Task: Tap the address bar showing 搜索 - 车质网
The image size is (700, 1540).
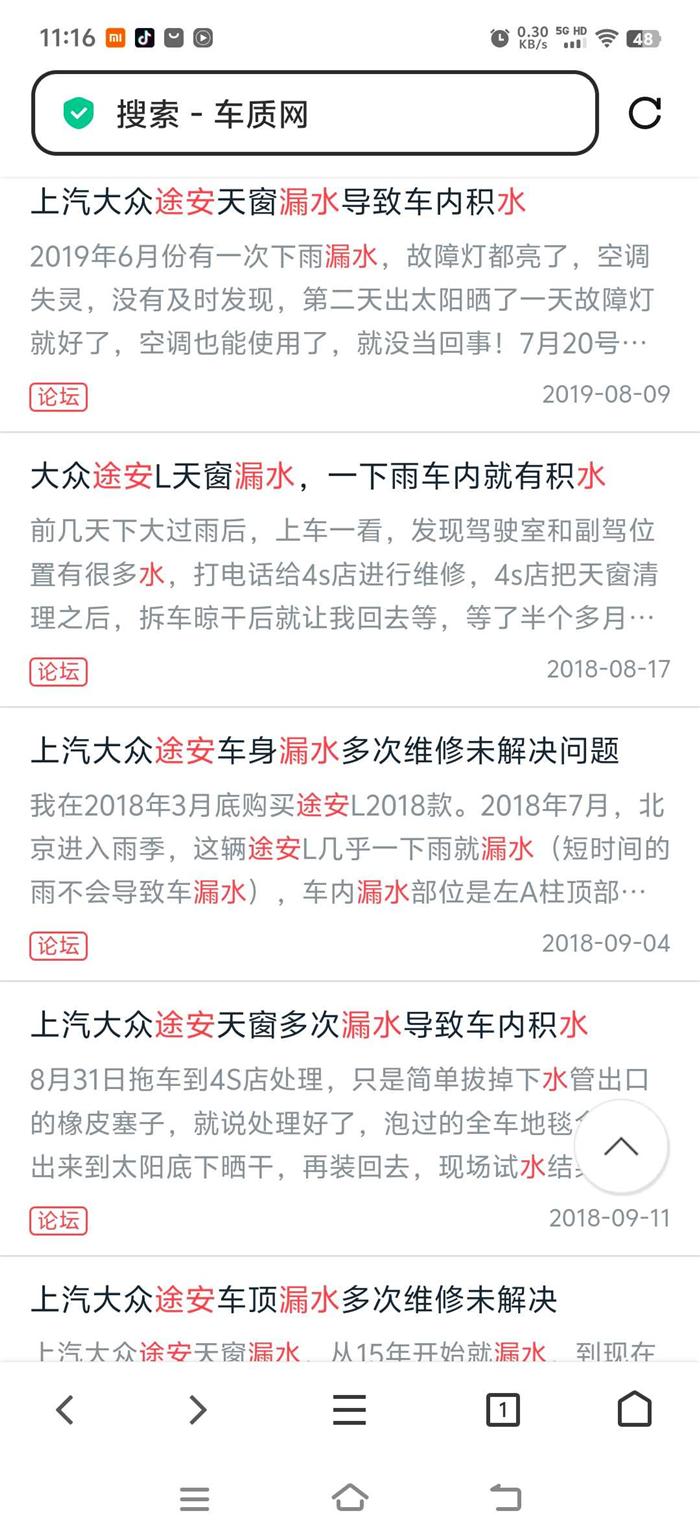Action: [x=315, y=114]
